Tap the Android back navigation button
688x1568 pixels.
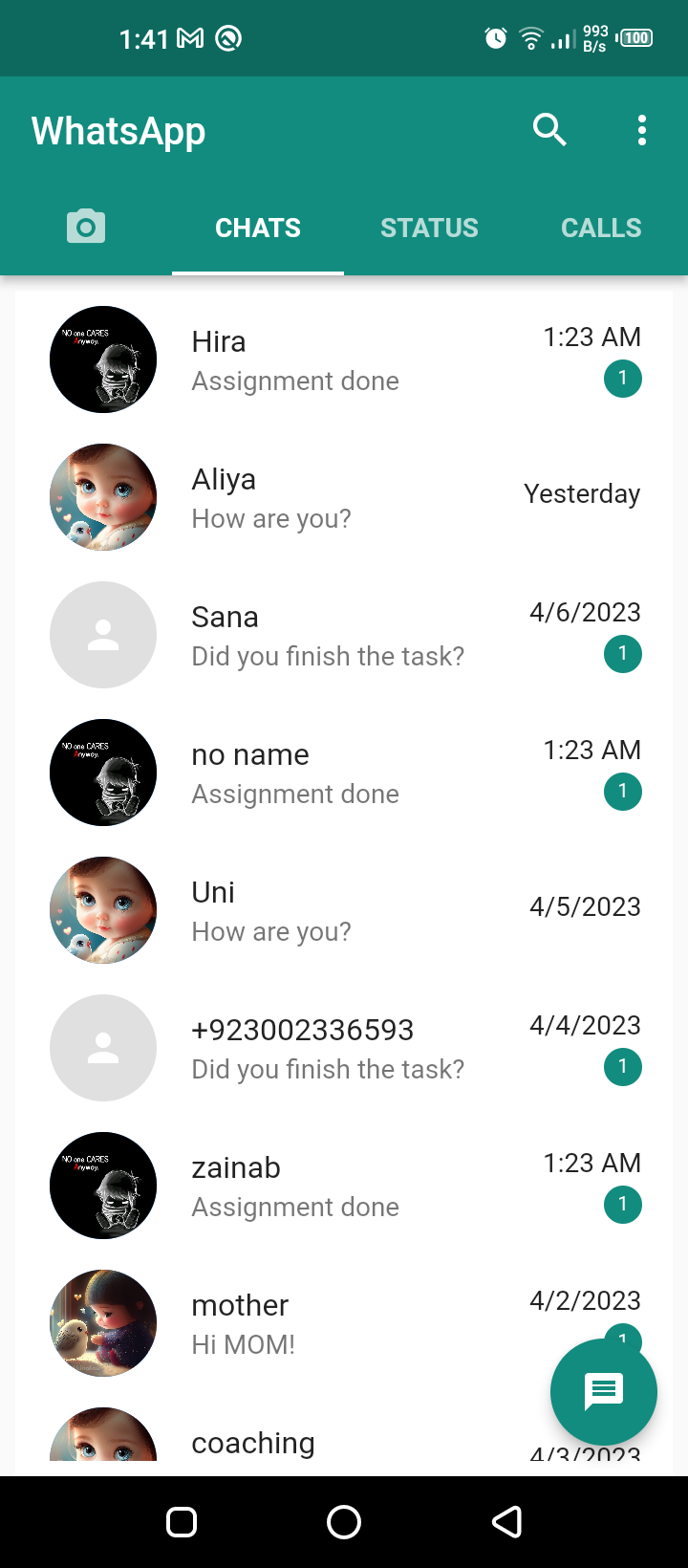click(x=508, y=1520)
